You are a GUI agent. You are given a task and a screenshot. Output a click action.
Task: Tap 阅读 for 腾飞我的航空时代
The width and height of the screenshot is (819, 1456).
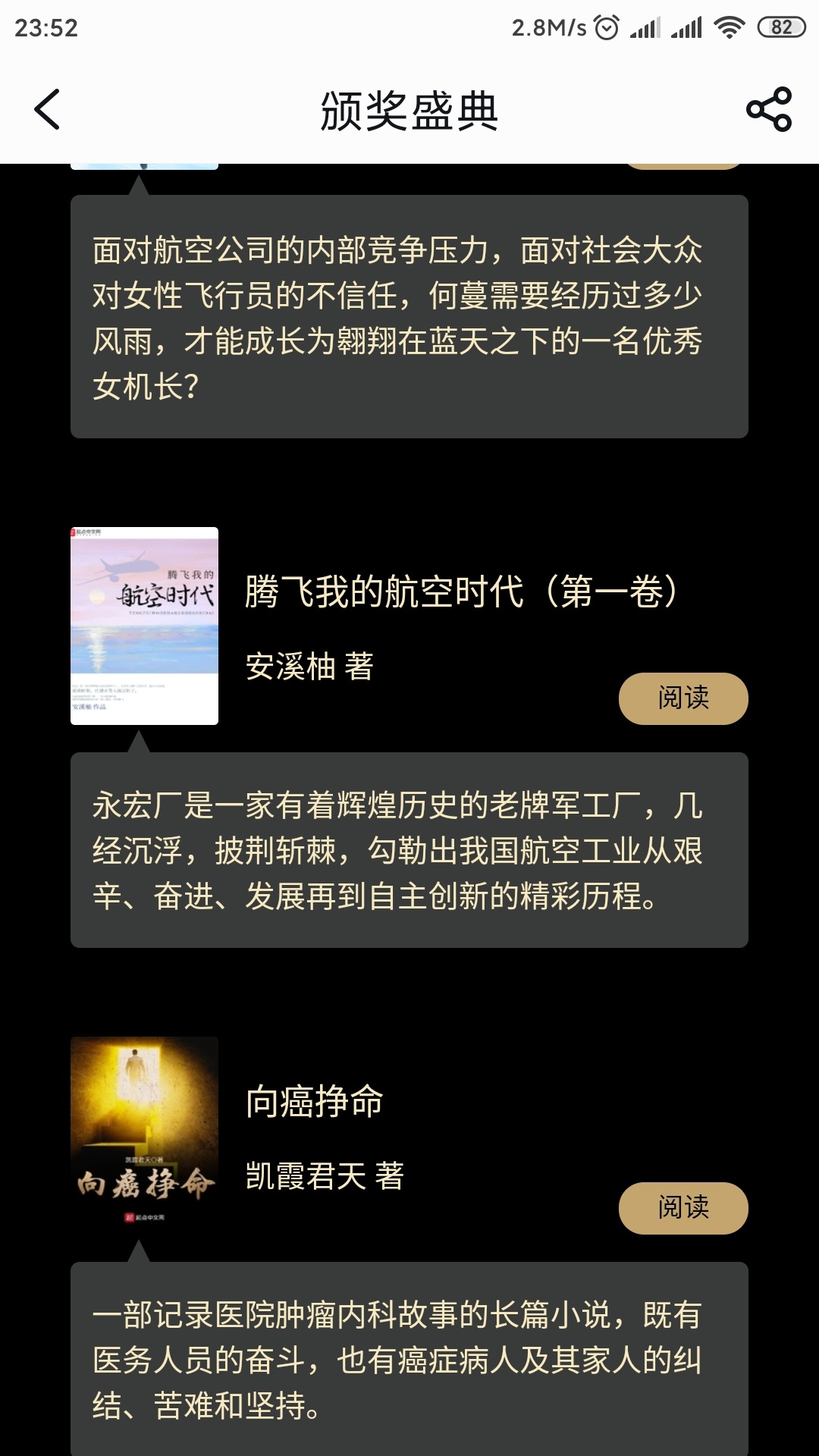pyautogui.click(x=682, y=698)
